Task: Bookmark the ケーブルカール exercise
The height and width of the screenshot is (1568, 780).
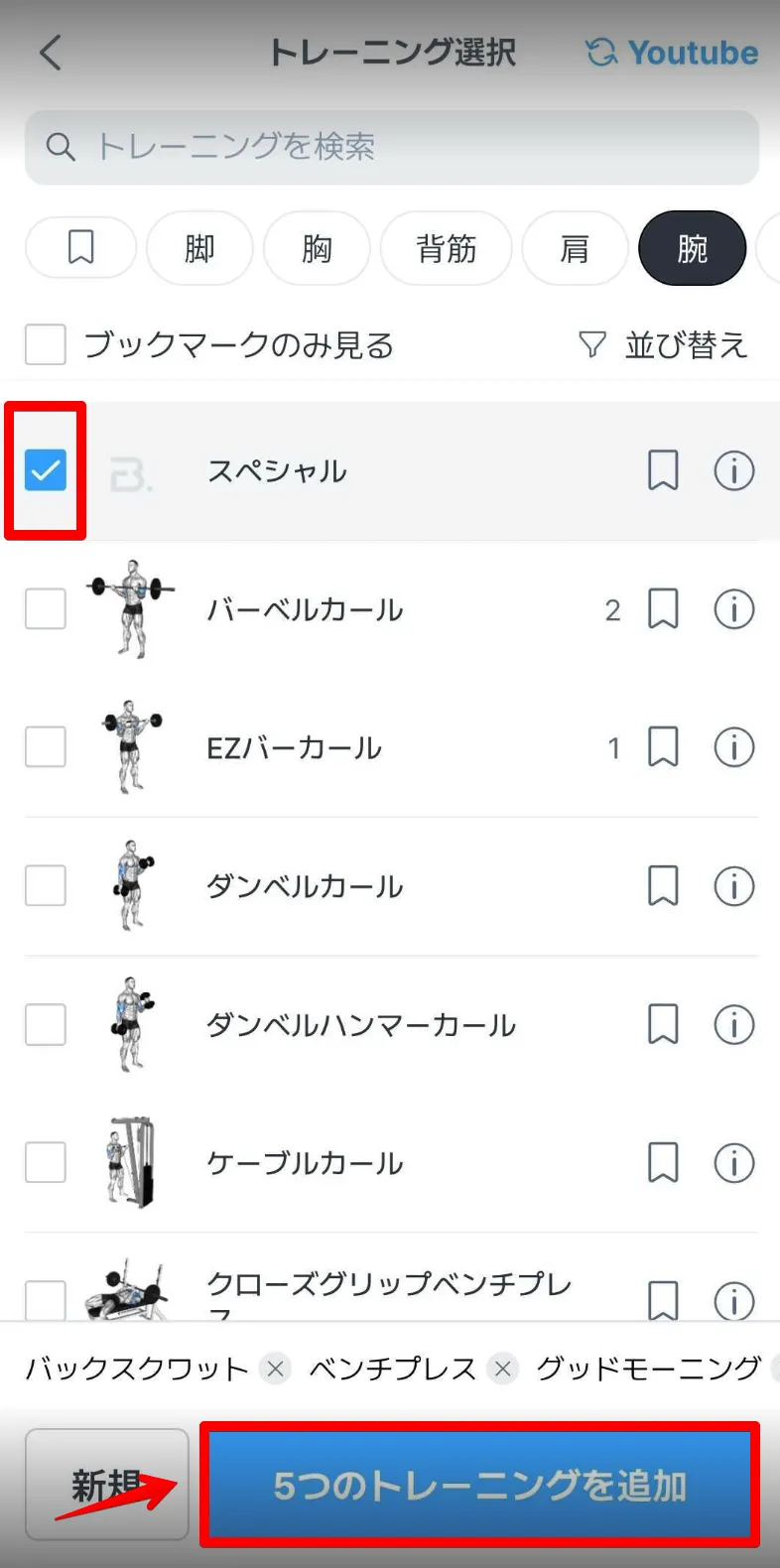Action: [663, 1163]
